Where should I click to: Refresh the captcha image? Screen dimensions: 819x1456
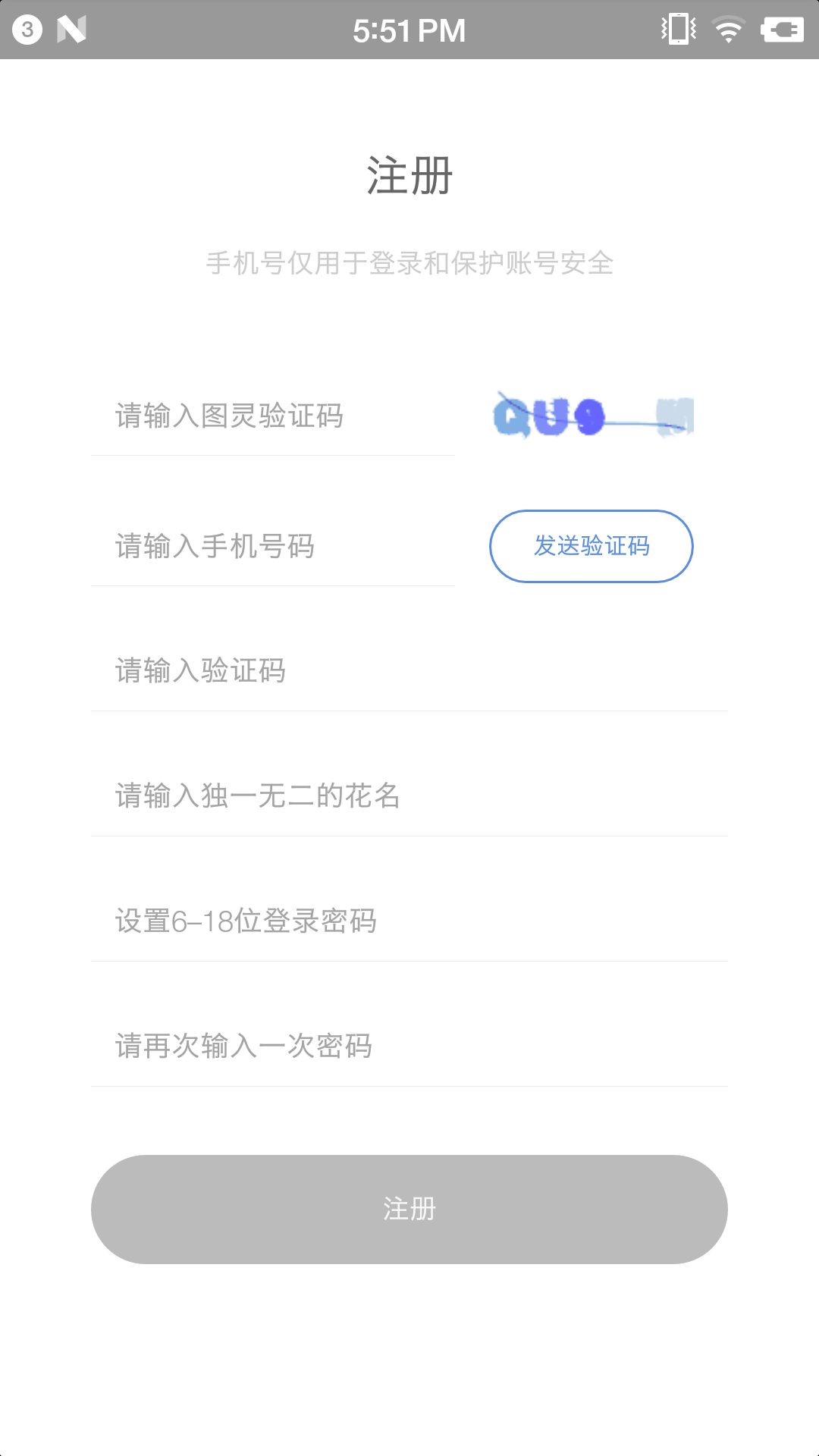click(593, 416)
